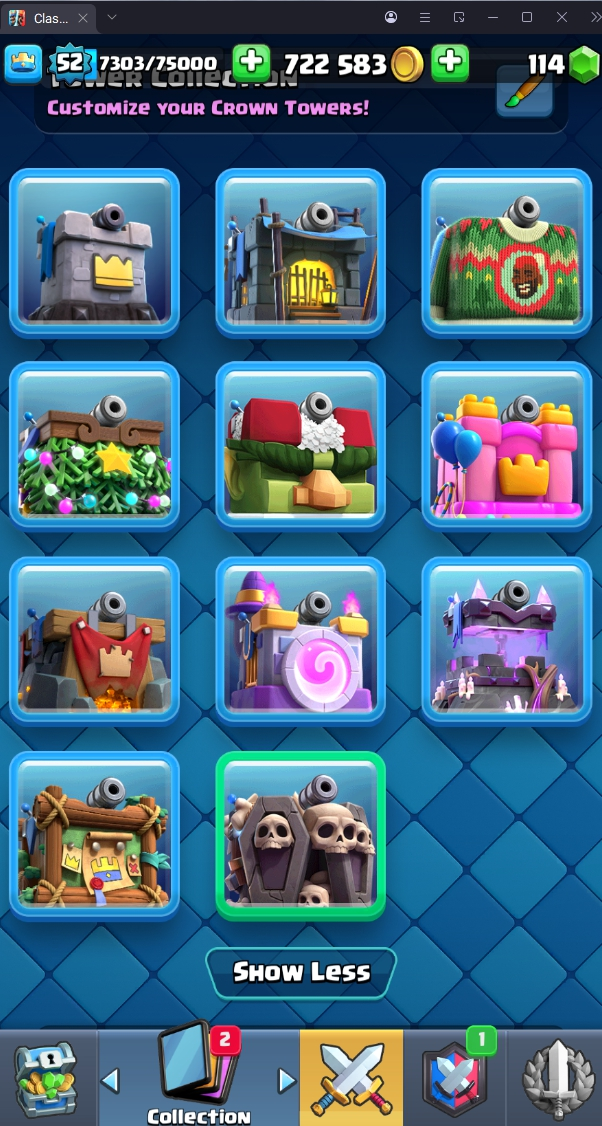This screenshot has height=1126, width=602.
Task: Select the skull and coffin tower skin
Action: pyautogui.click(x=301, y=835)
